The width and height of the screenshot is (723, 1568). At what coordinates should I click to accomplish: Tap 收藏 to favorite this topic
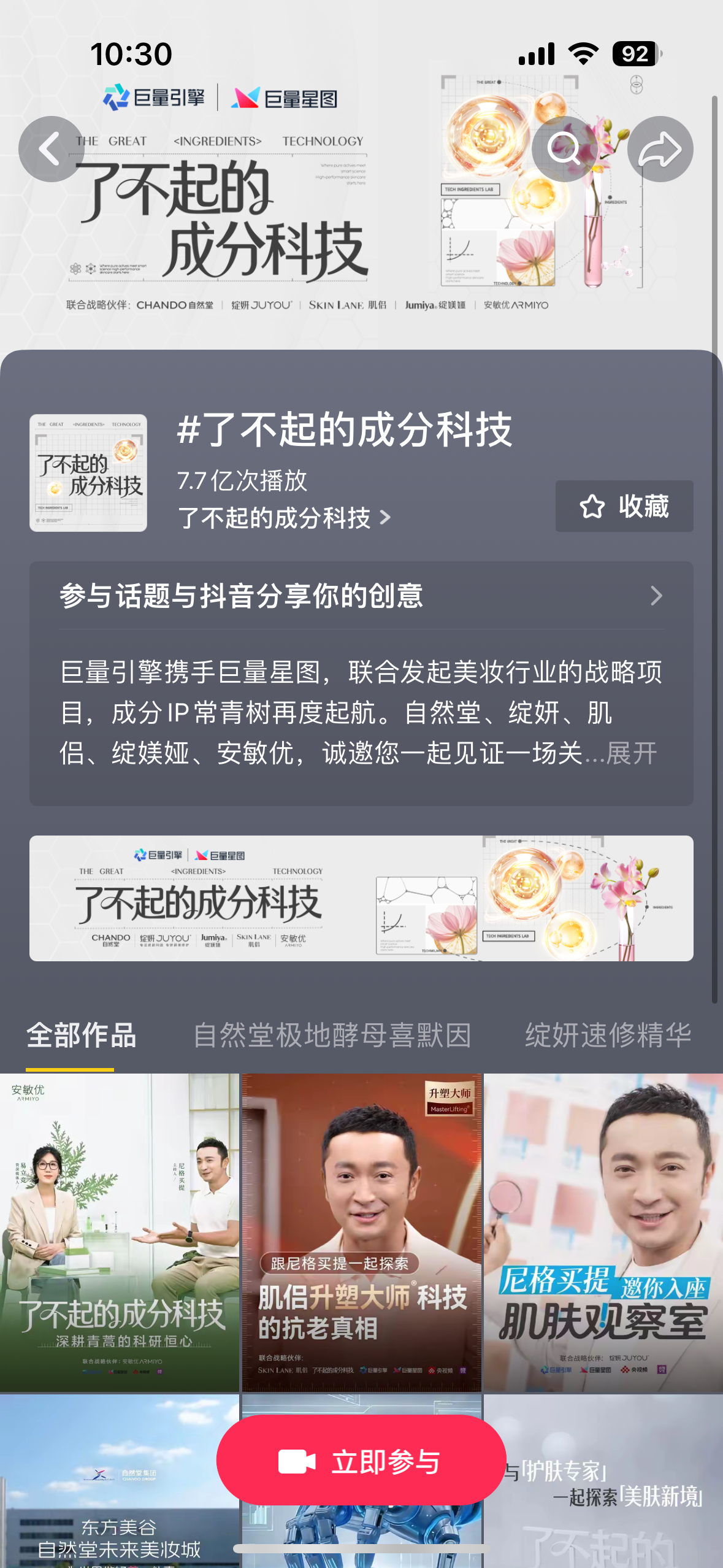pos(624,506)
